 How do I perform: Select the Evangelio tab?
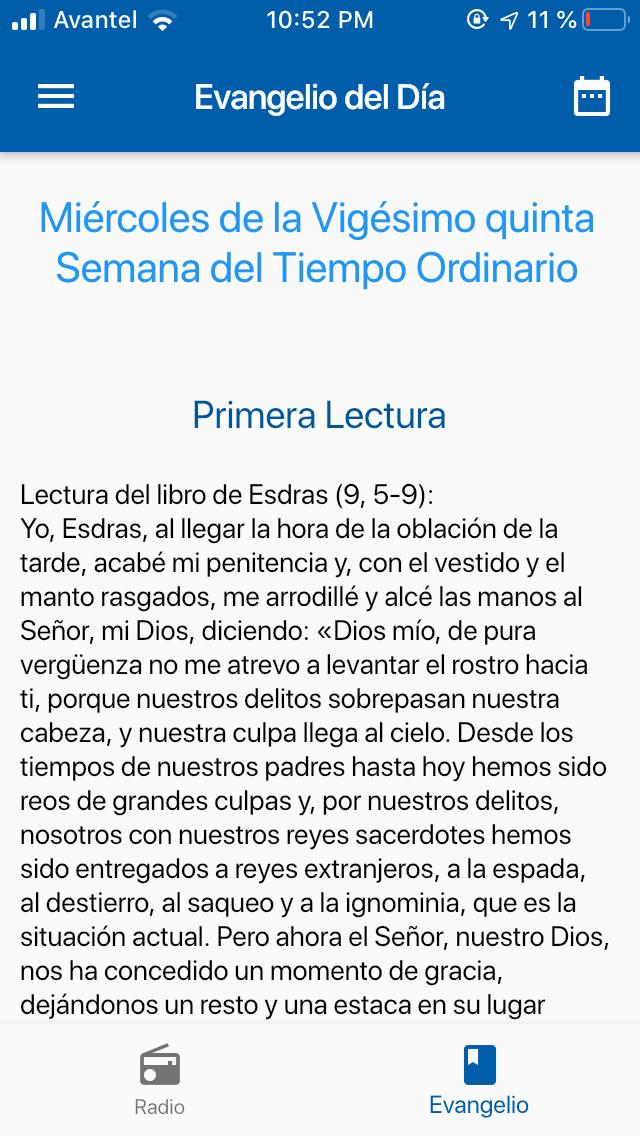[479, 1079]
